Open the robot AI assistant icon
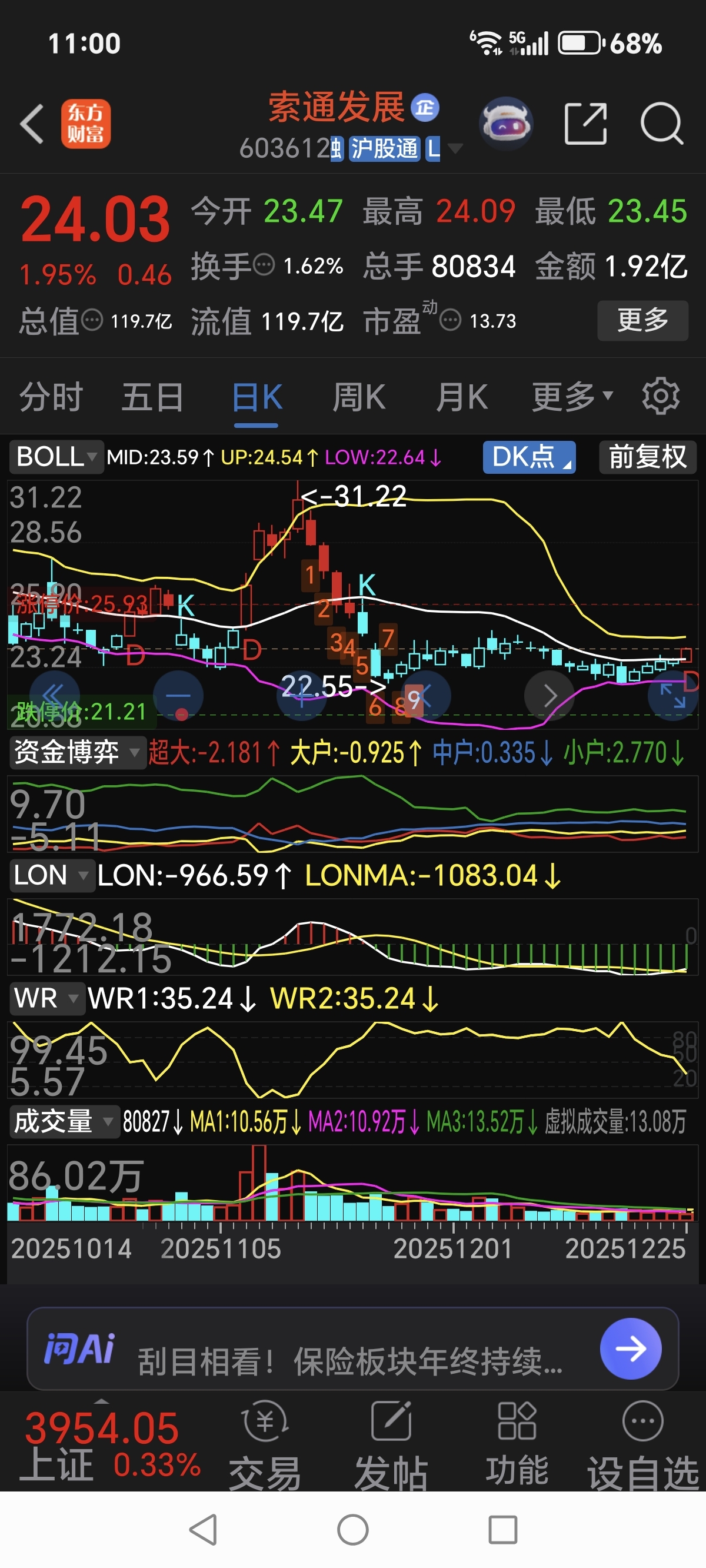The image size is (706, 1568). point(506,124)
